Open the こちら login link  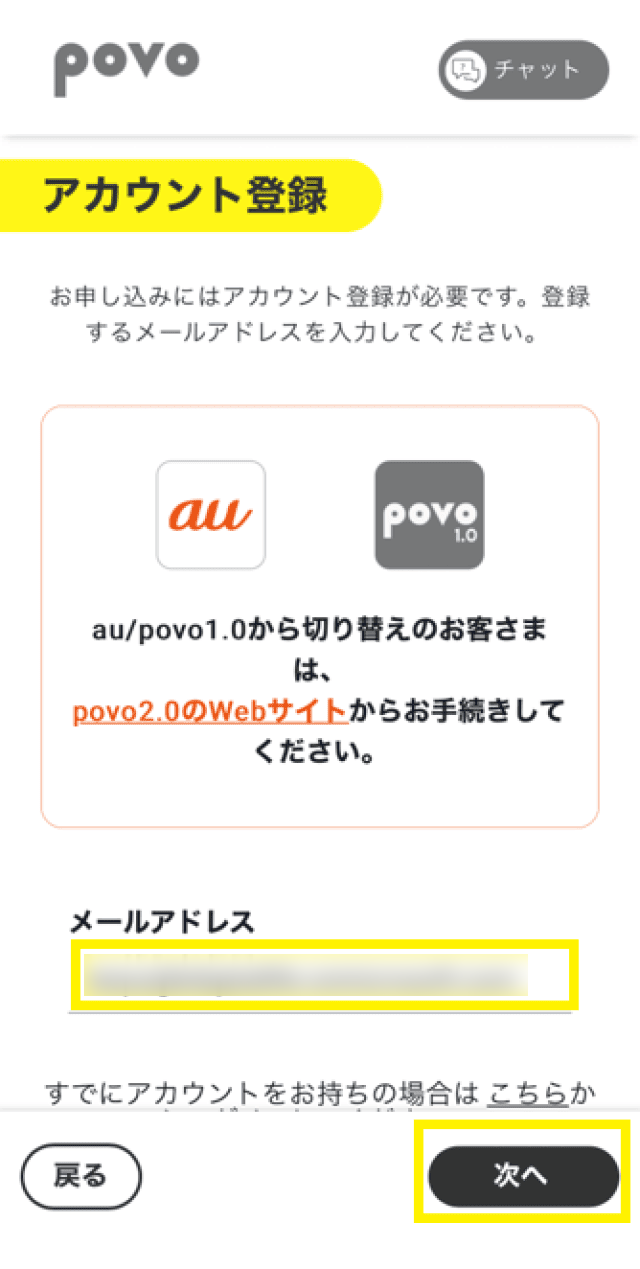click(527, 1094)
